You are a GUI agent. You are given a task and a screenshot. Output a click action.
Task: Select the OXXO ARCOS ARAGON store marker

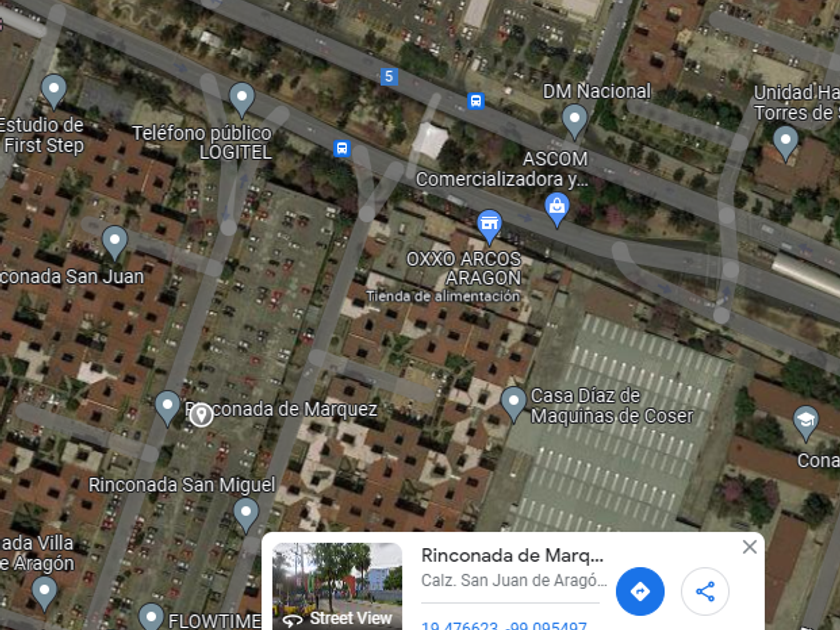coord(488,225)
